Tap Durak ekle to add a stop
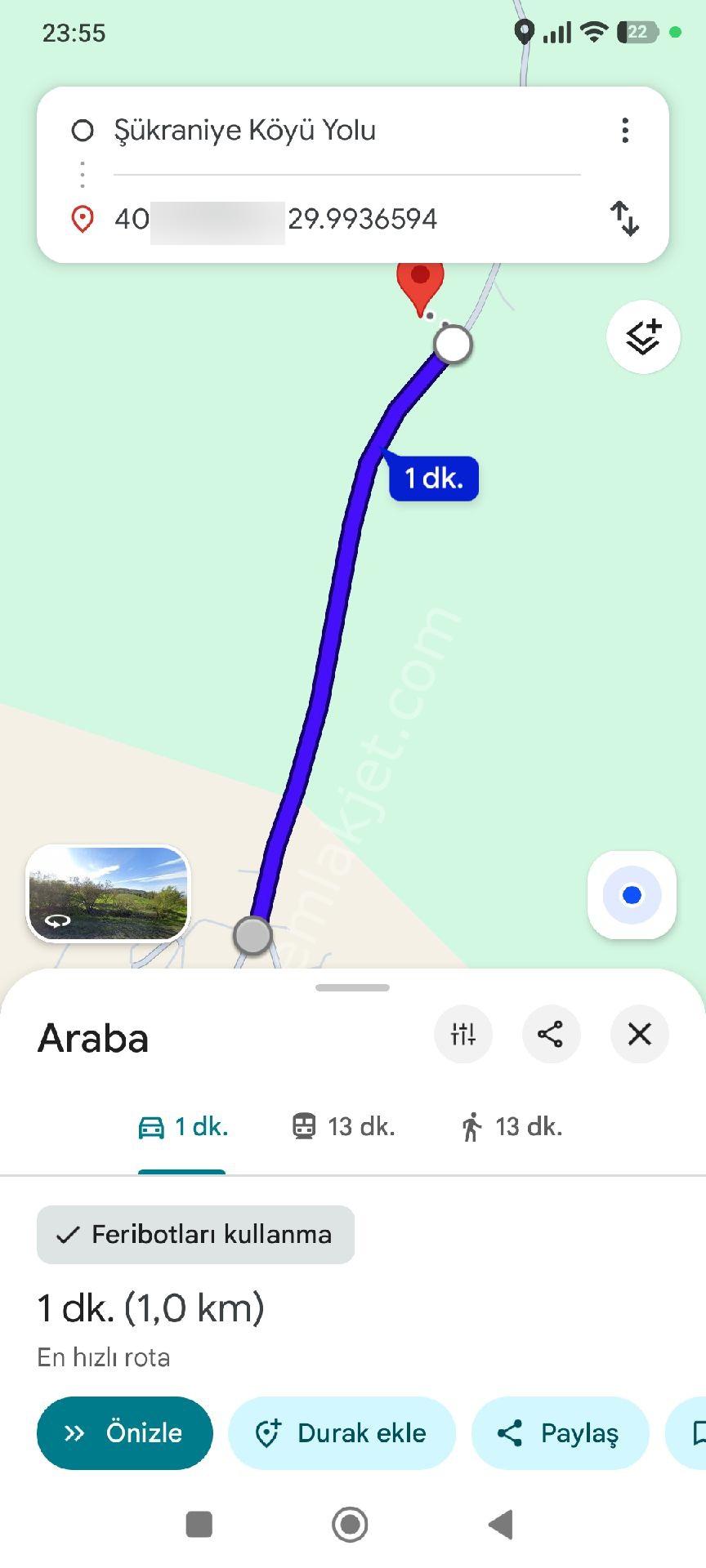This screenshot has height=1568, width=706. coord(342,1433)
